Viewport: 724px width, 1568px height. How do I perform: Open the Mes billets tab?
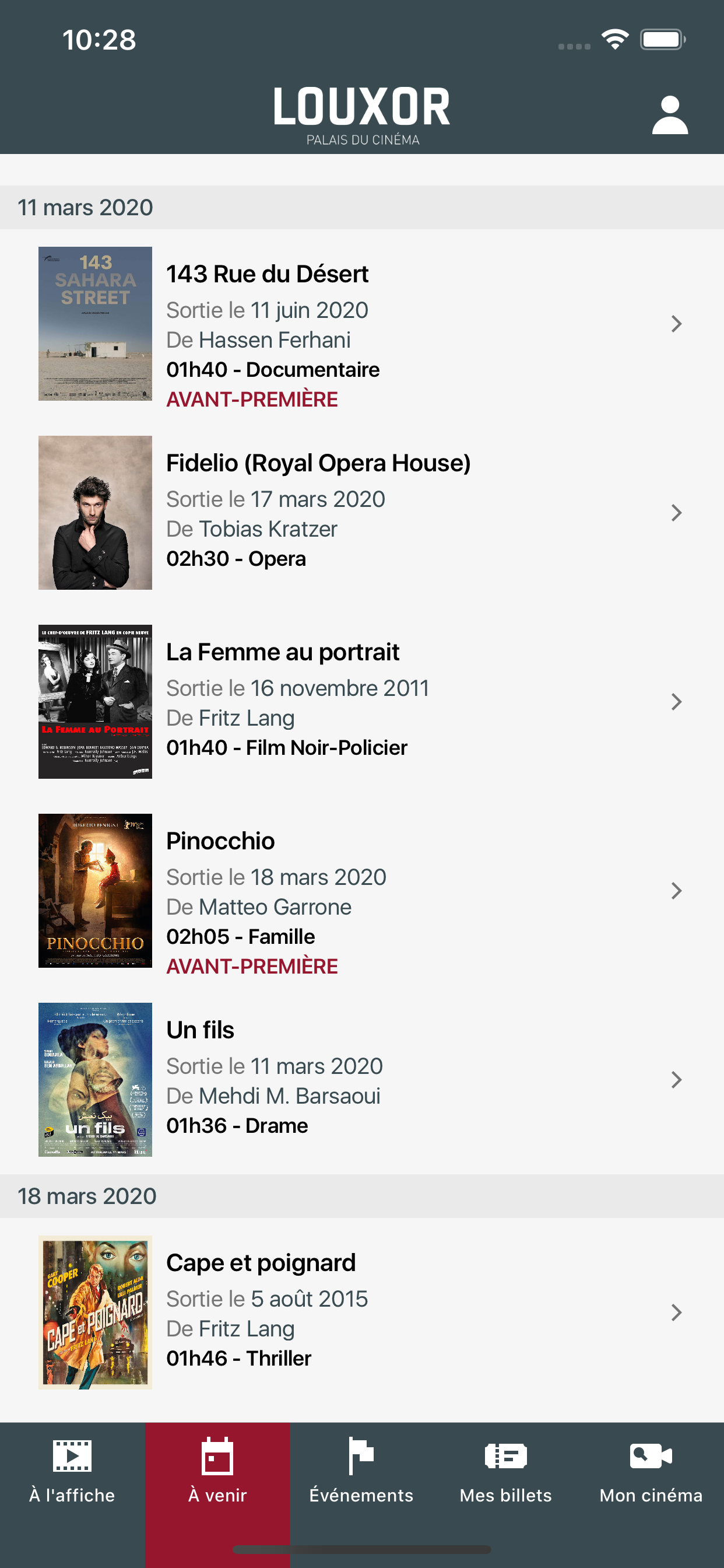pyautogui.click(x=505, y=1472)
